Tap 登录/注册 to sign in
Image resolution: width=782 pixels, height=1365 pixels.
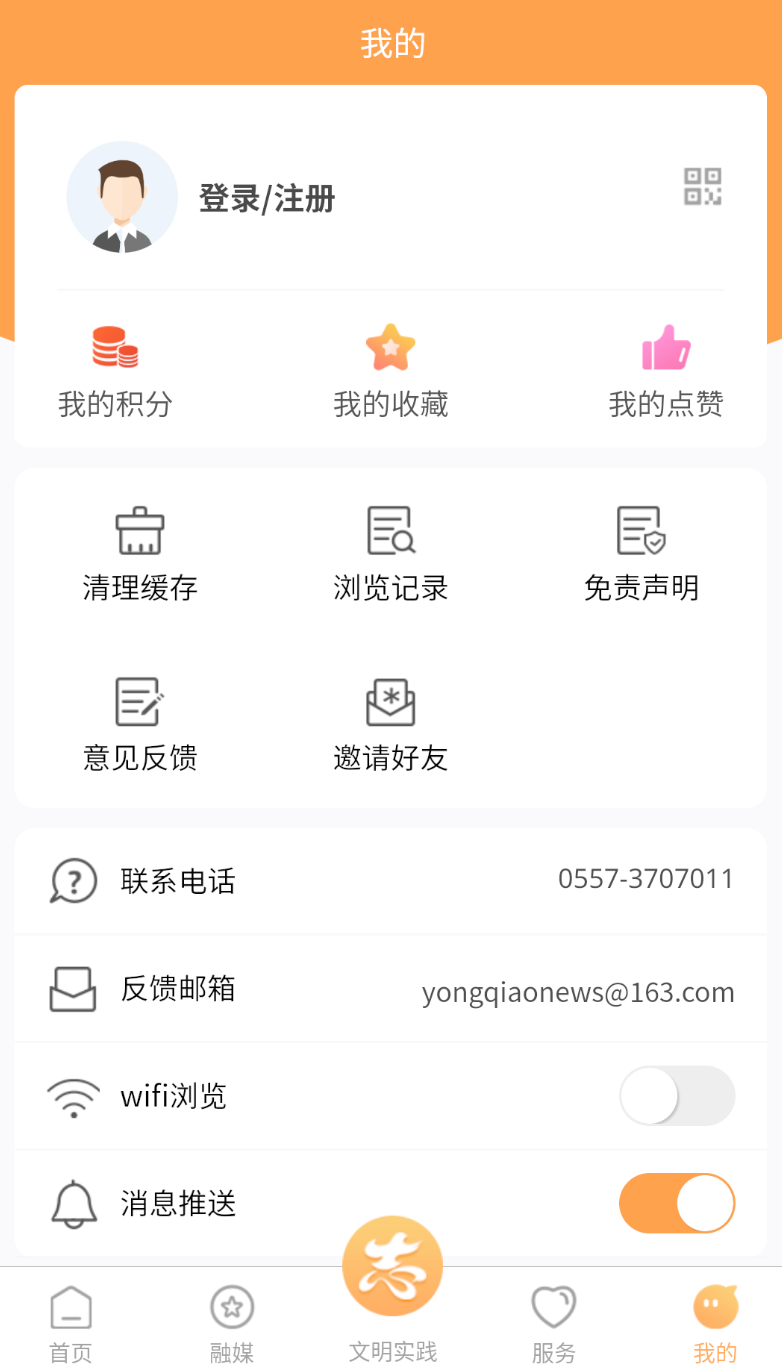point(267,199)
